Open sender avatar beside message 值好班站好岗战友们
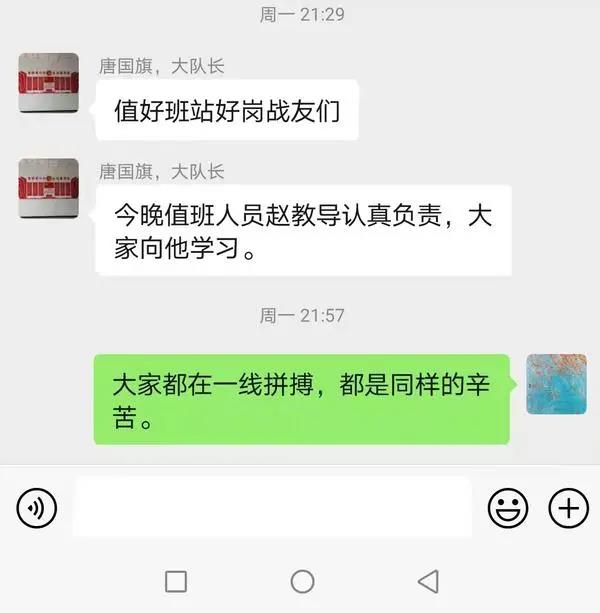 tap(49, 83)
